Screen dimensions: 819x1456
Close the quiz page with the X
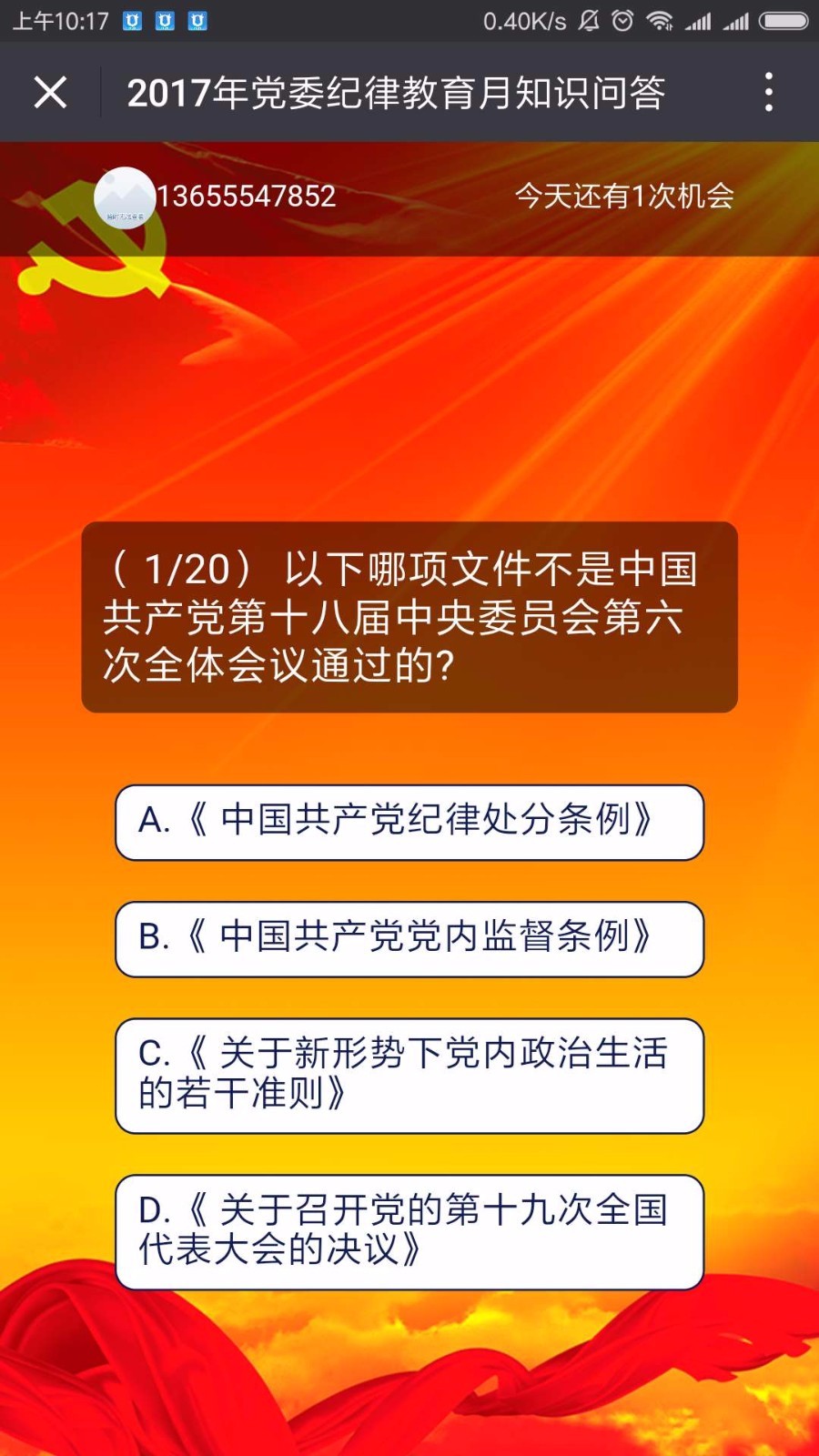(x=50, y=92)
